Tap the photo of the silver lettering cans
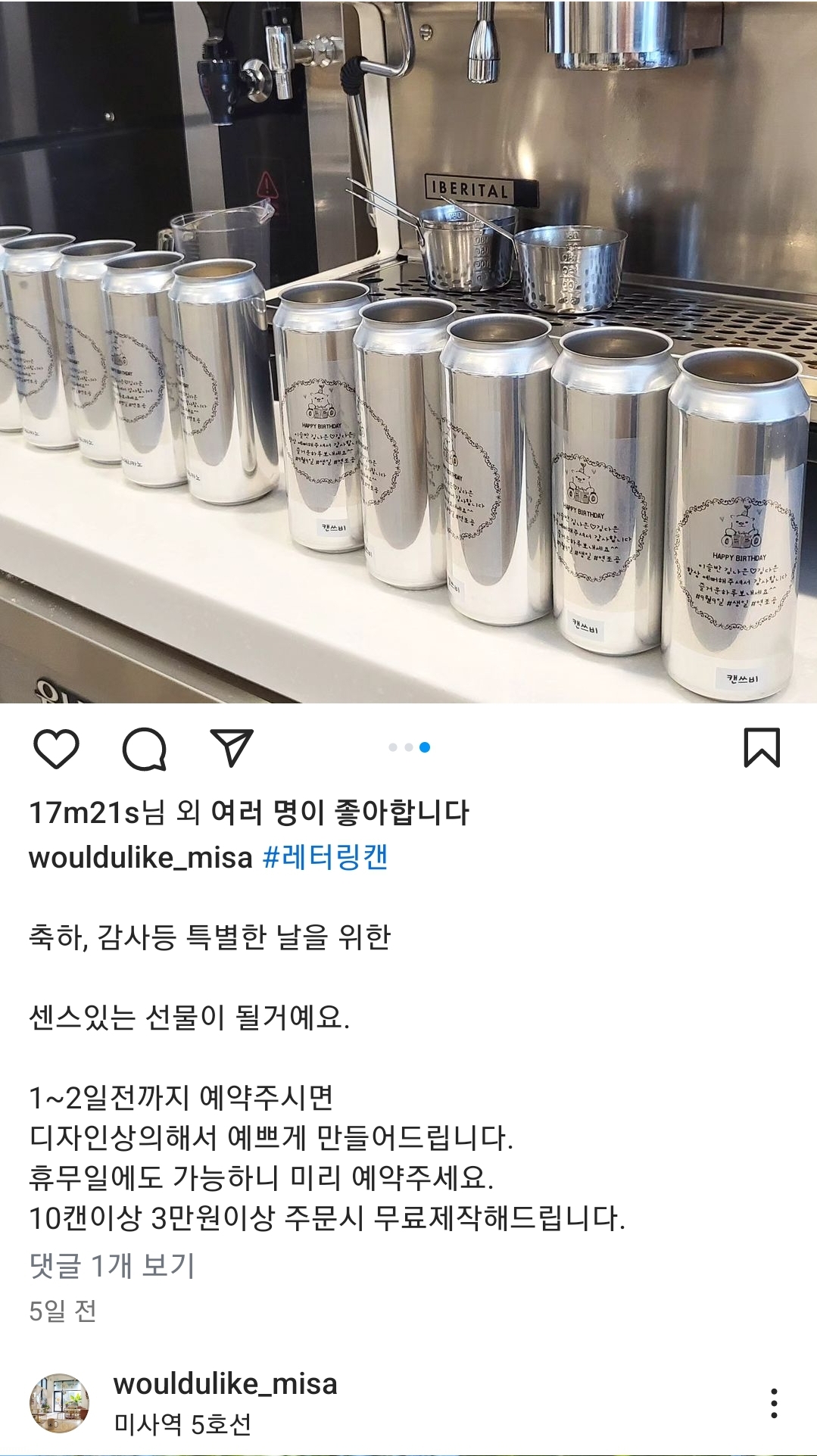Image resolution: width=817 pixels, height=1456 pixels. pyautogui.click(x=409, y=351)
